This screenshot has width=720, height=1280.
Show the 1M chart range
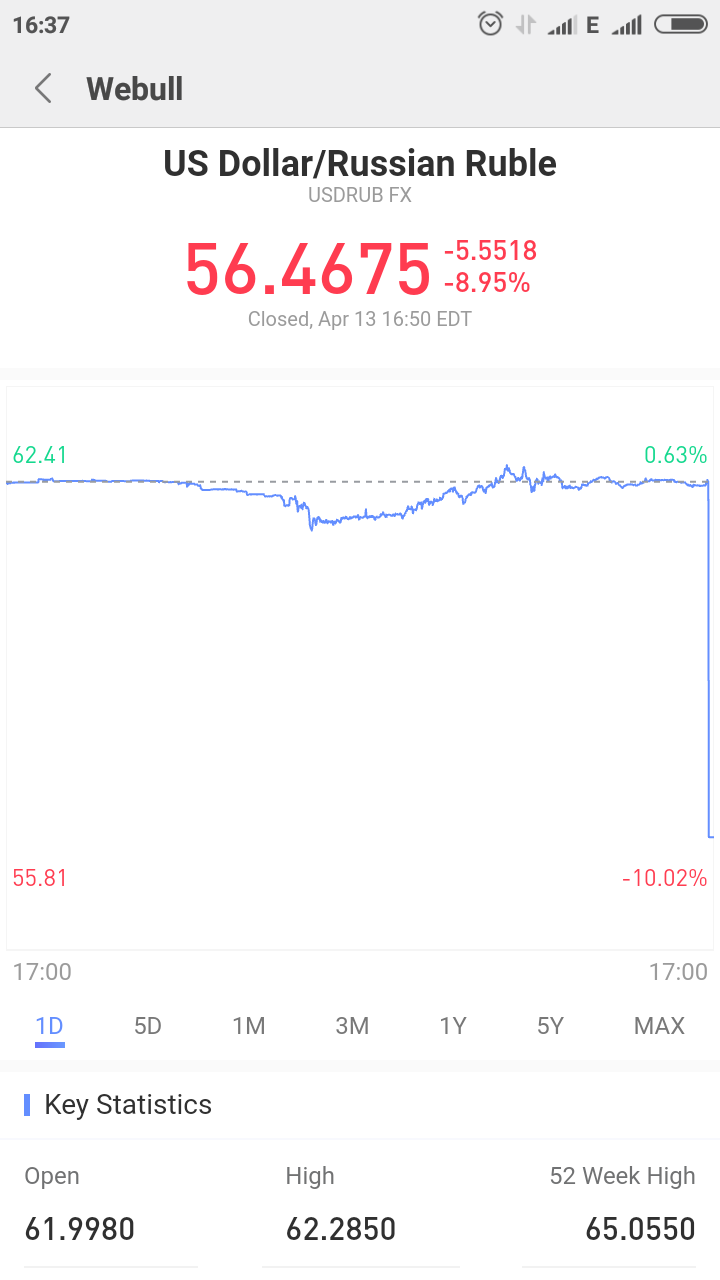pyautogui.click(x=249, y=1026)
